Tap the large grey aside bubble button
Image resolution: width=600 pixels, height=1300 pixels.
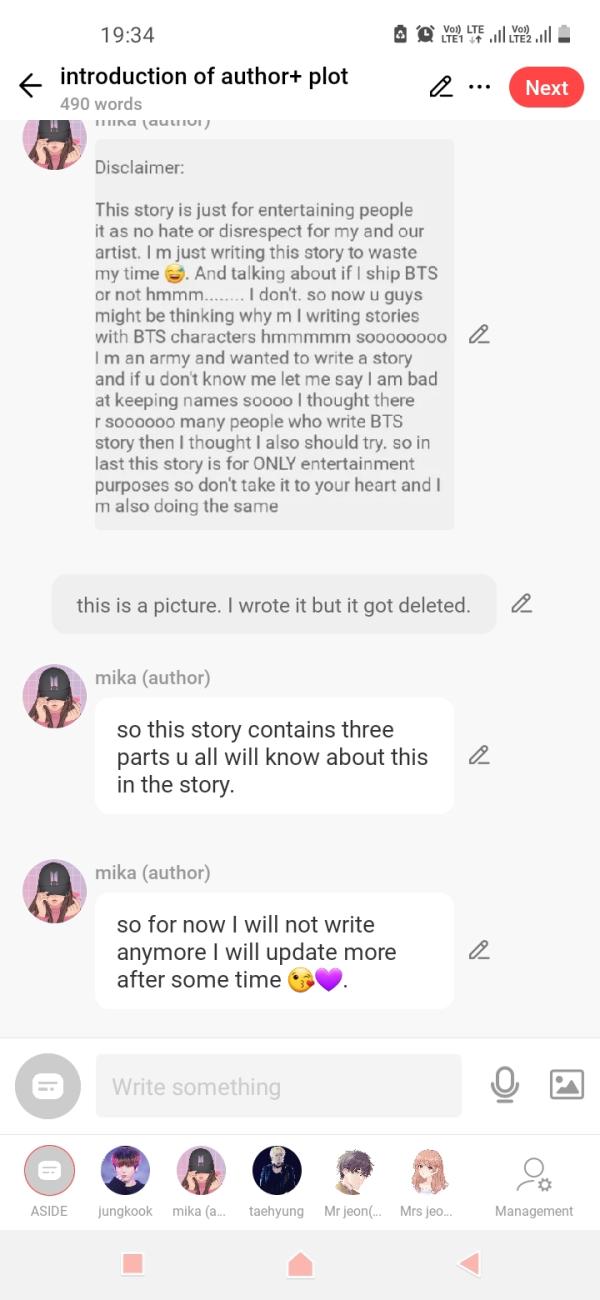[x=48, y=1086]
